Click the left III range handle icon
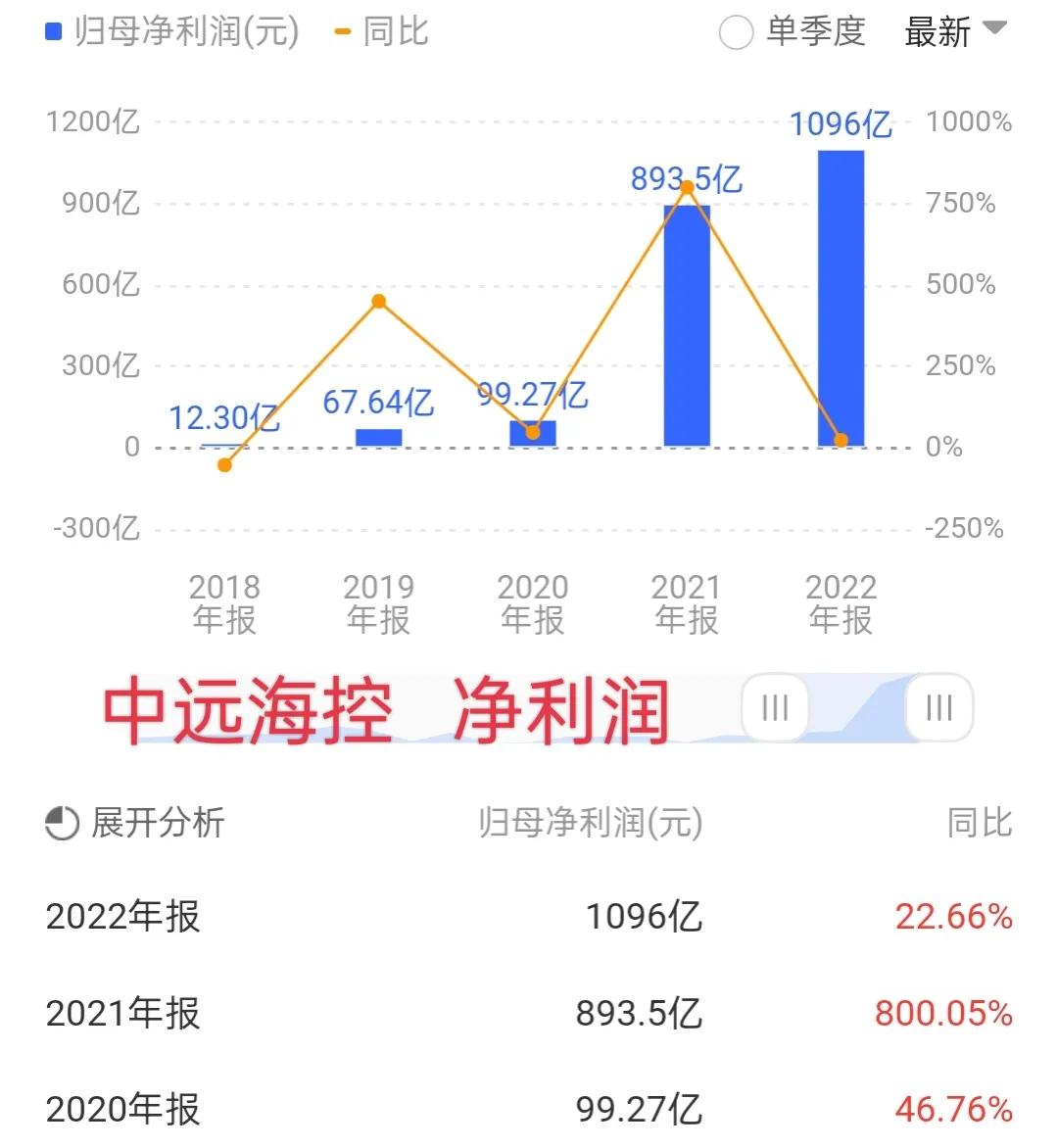This screenshot has width=1058, height=1148. [775, 708]
